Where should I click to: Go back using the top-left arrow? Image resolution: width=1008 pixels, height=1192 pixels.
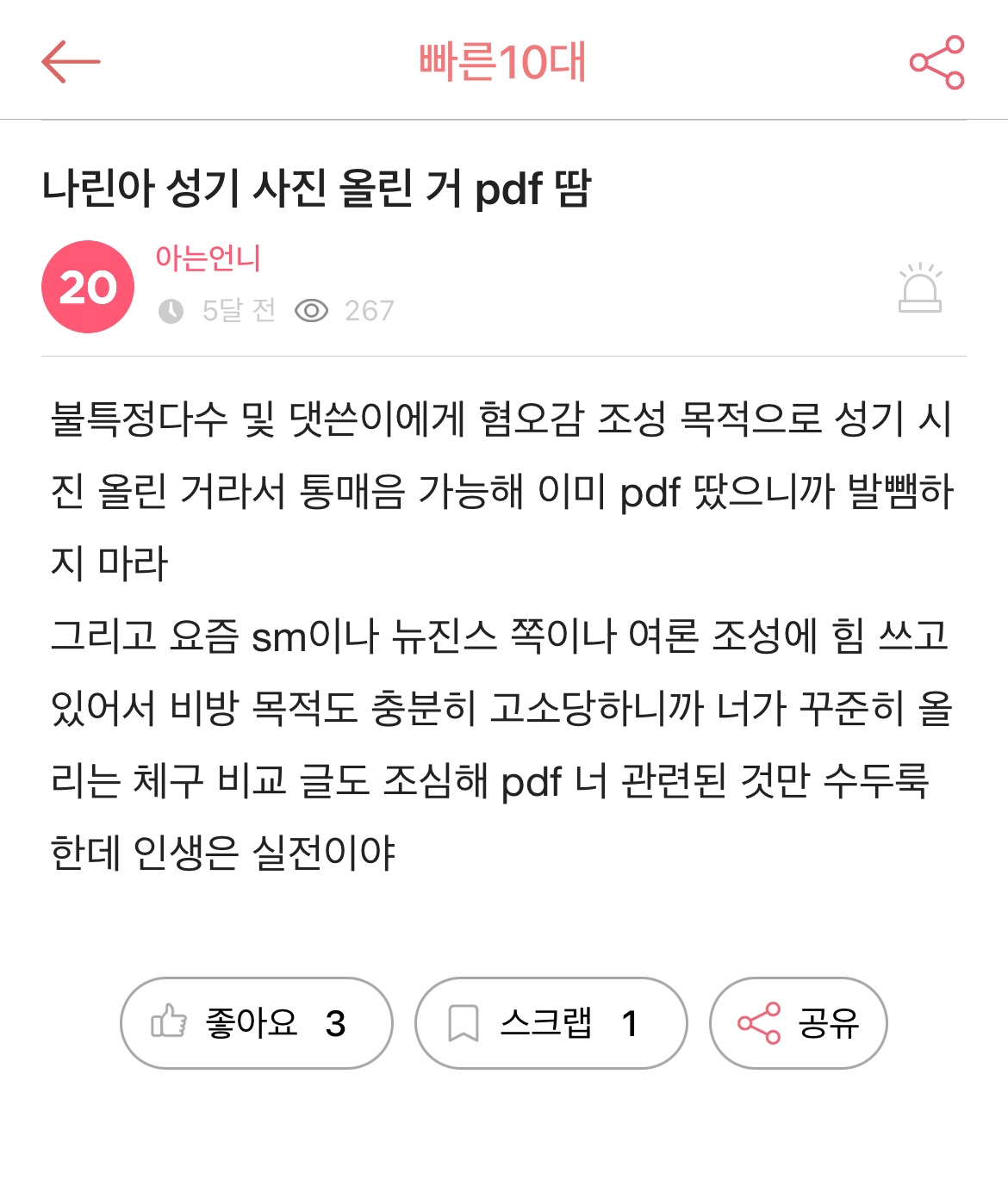(71, 62)
